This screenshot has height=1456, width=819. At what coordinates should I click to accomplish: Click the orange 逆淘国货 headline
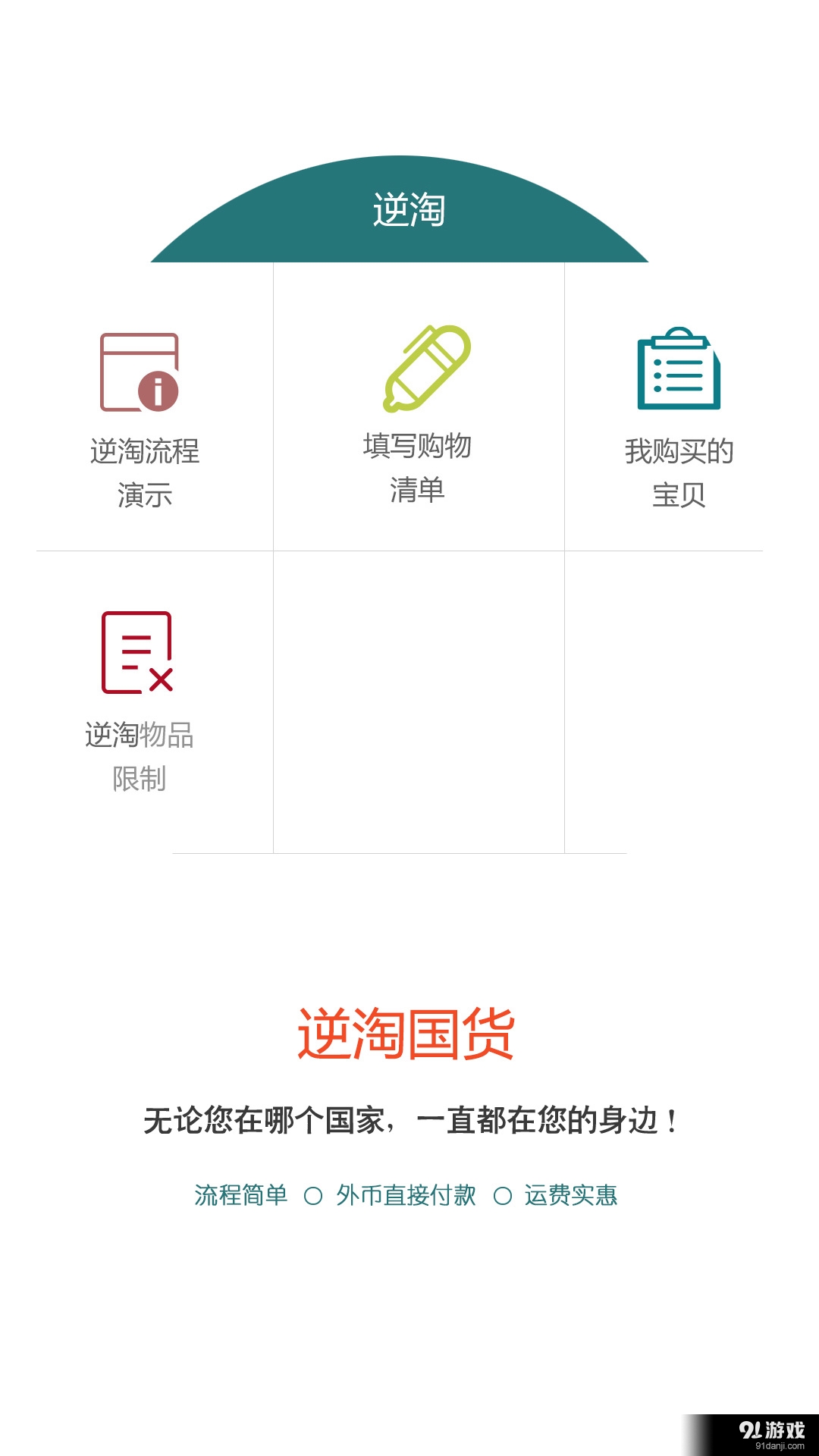pyautogui.click(x=409, y=1031)
